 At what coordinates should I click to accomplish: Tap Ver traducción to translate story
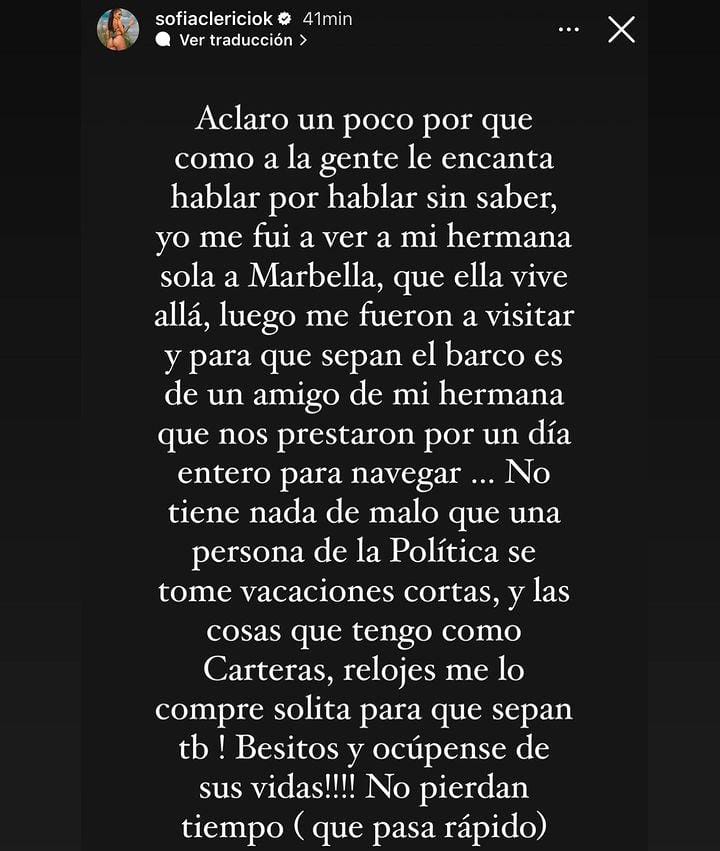[x=235, y=41]
